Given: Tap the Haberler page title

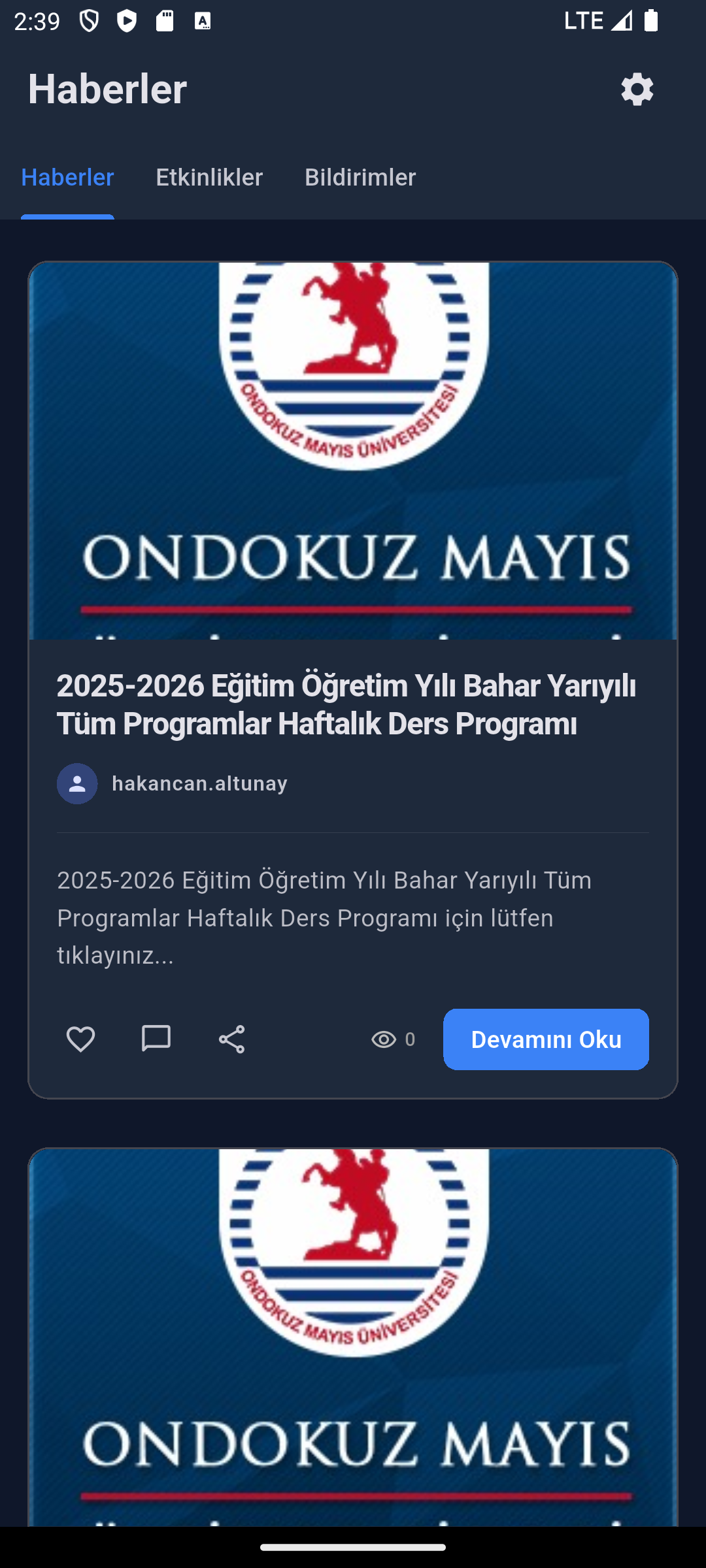Looking at the screenshot, I should click(108, 88).
